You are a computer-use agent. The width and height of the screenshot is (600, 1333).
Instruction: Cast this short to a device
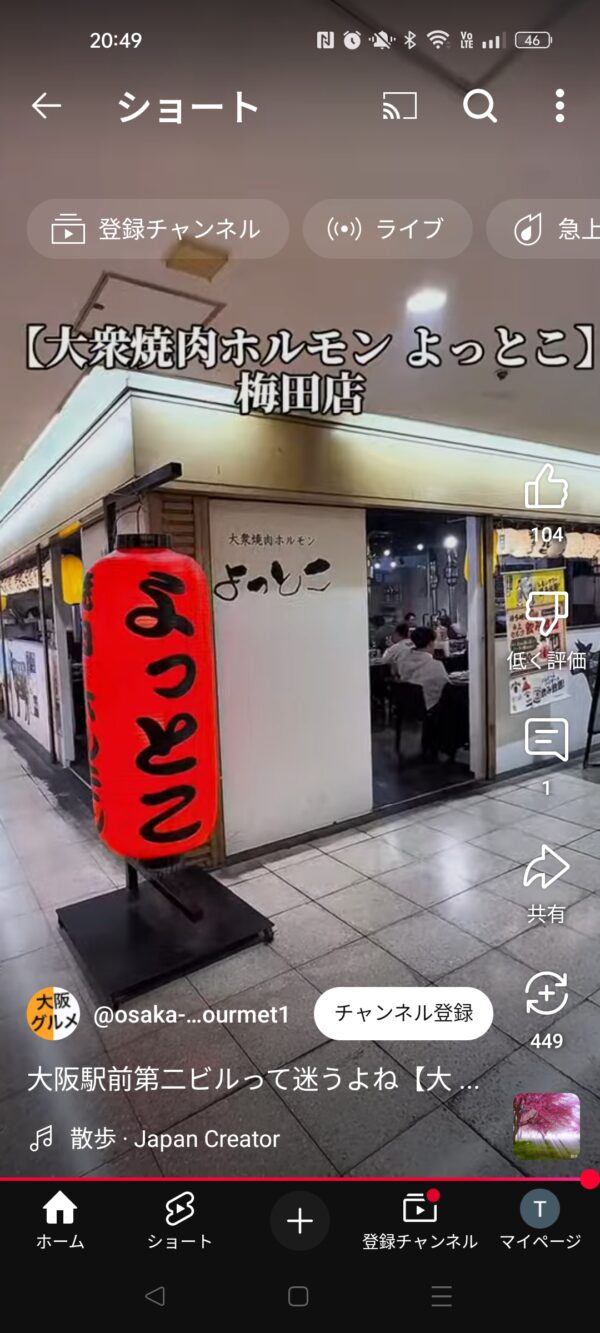tap(399, 106)
